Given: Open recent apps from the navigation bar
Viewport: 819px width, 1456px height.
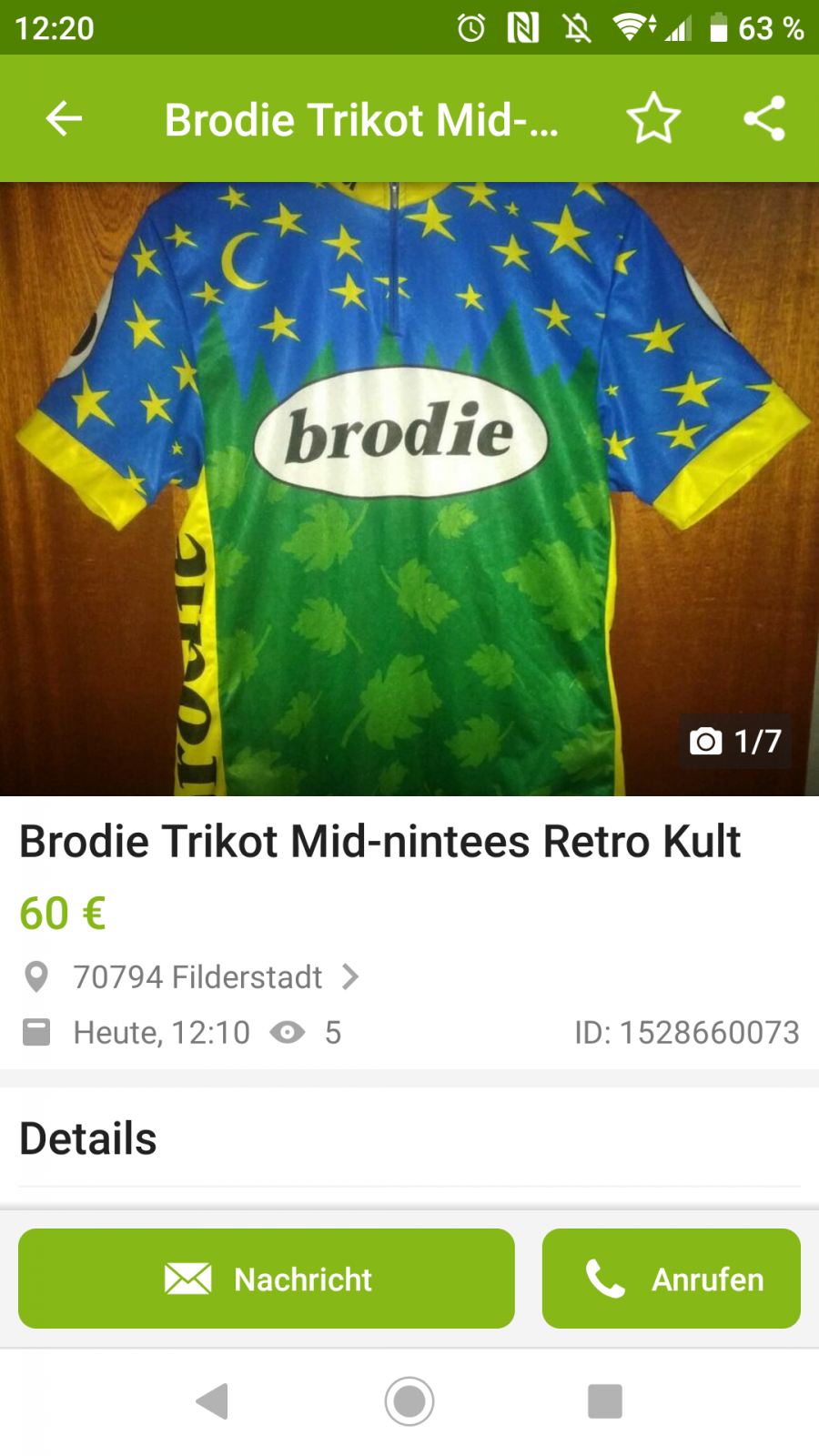Looking at the screenshot, I should (x=605, y=1401).
